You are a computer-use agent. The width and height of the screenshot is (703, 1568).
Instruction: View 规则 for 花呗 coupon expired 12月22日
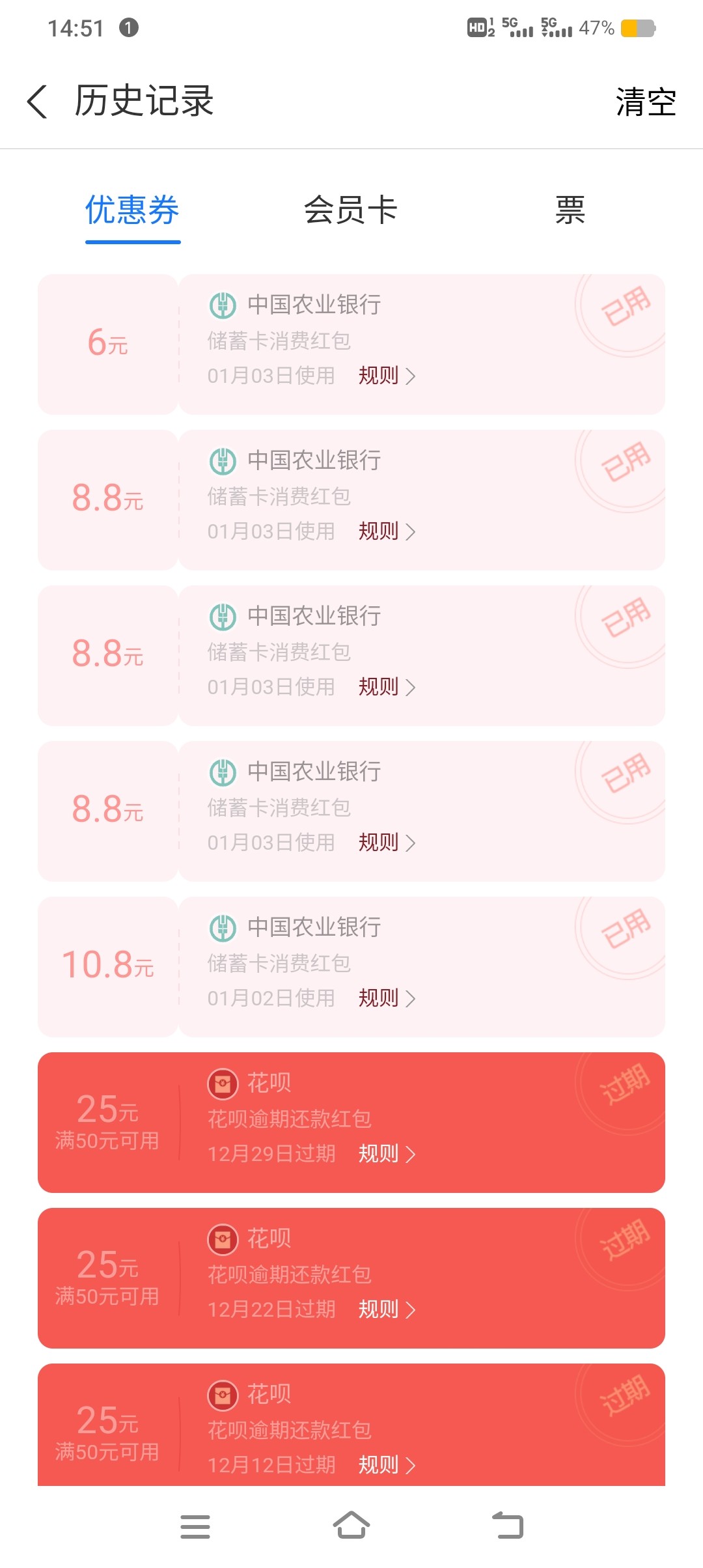[x=387, y=1309]
